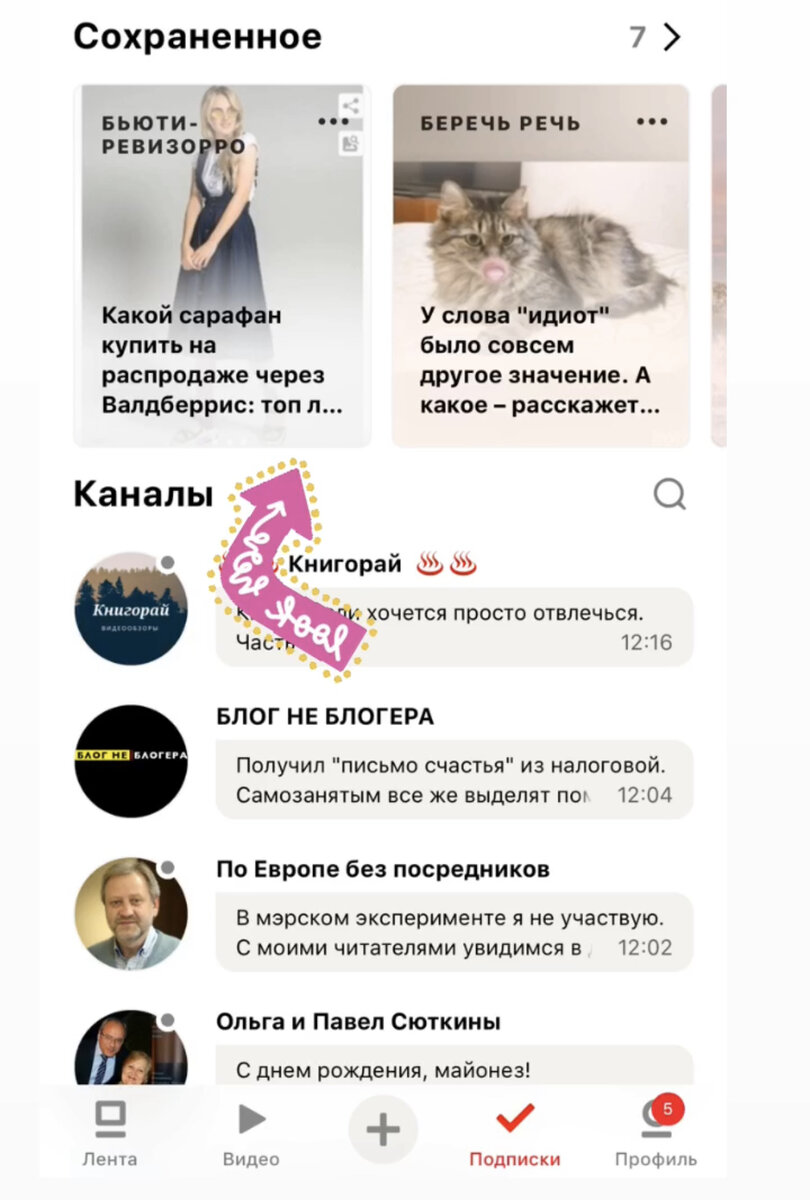Open the overflow menu on the Беречь речь card
Screen dimensions: 810x1200
(x=652, y=122)
